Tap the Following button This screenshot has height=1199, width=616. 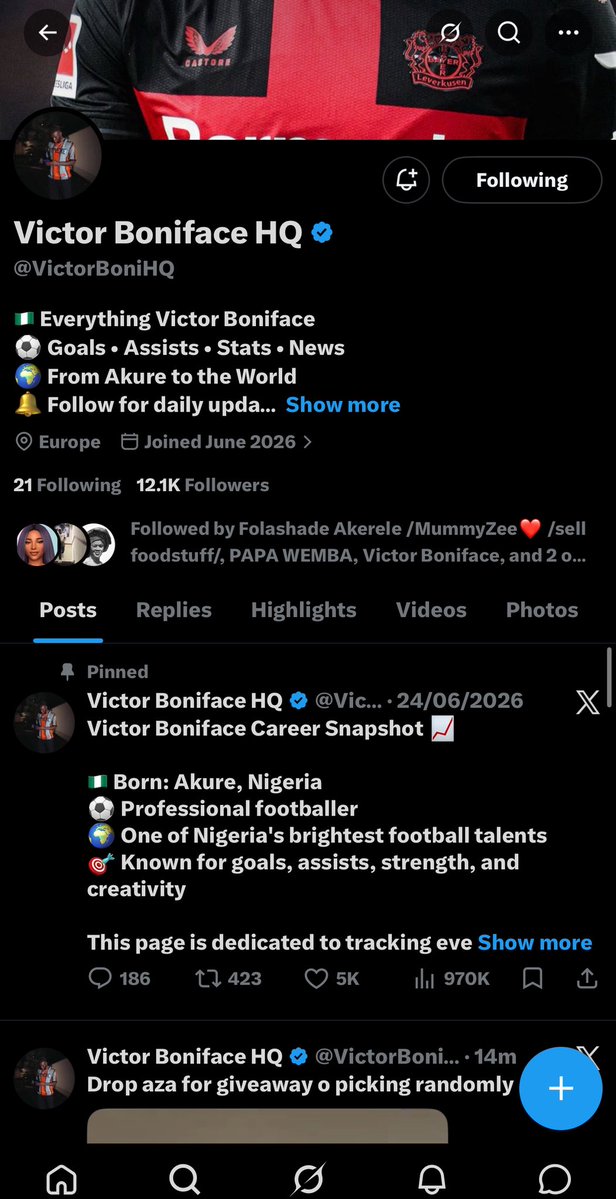coord(522,180)
